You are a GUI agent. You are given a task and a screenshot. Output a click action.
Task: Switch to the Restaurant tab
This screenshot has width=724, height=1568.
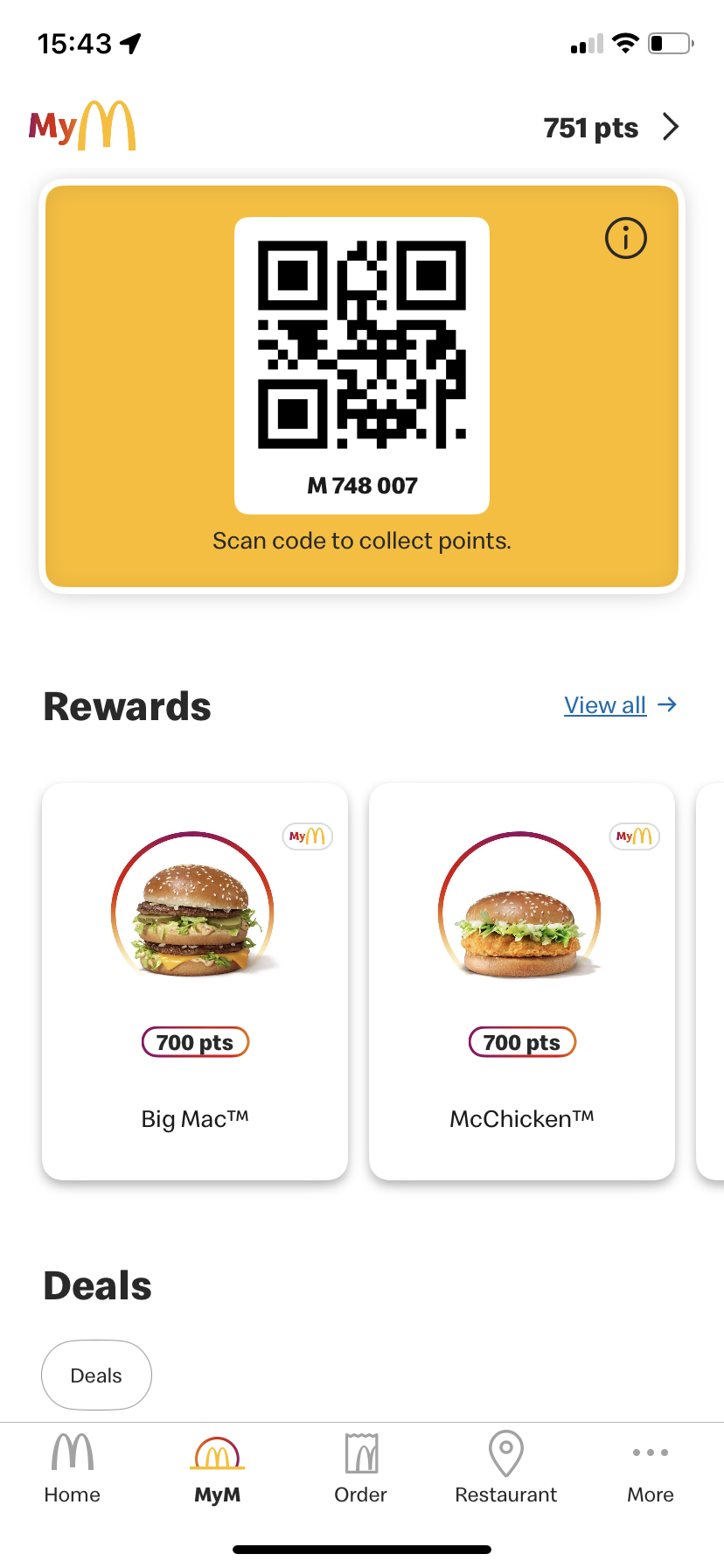[x=505, y=1468]
